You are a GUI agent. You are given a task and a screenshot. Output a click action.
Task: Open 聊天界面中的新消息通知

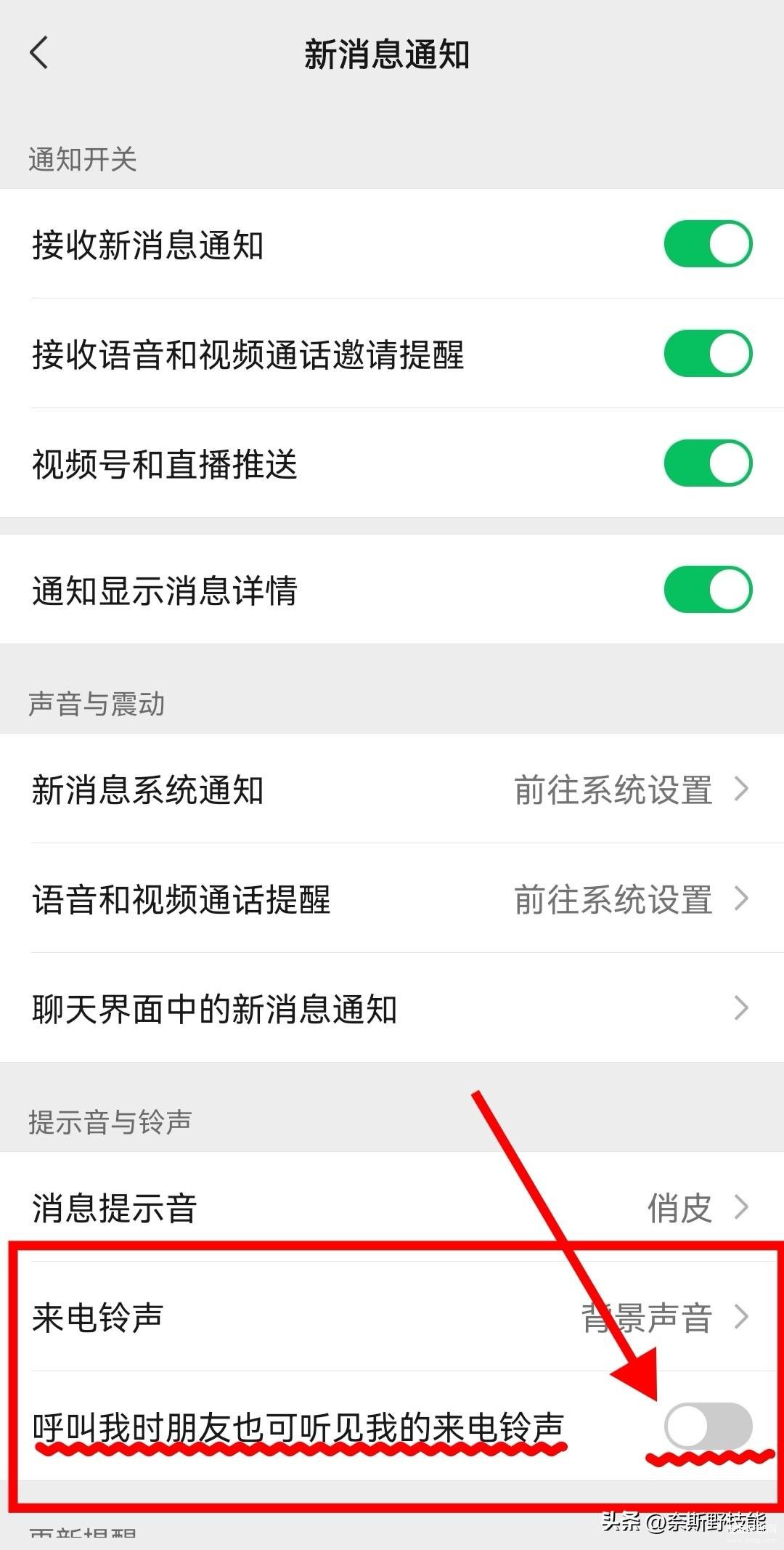pos(392,1008)
